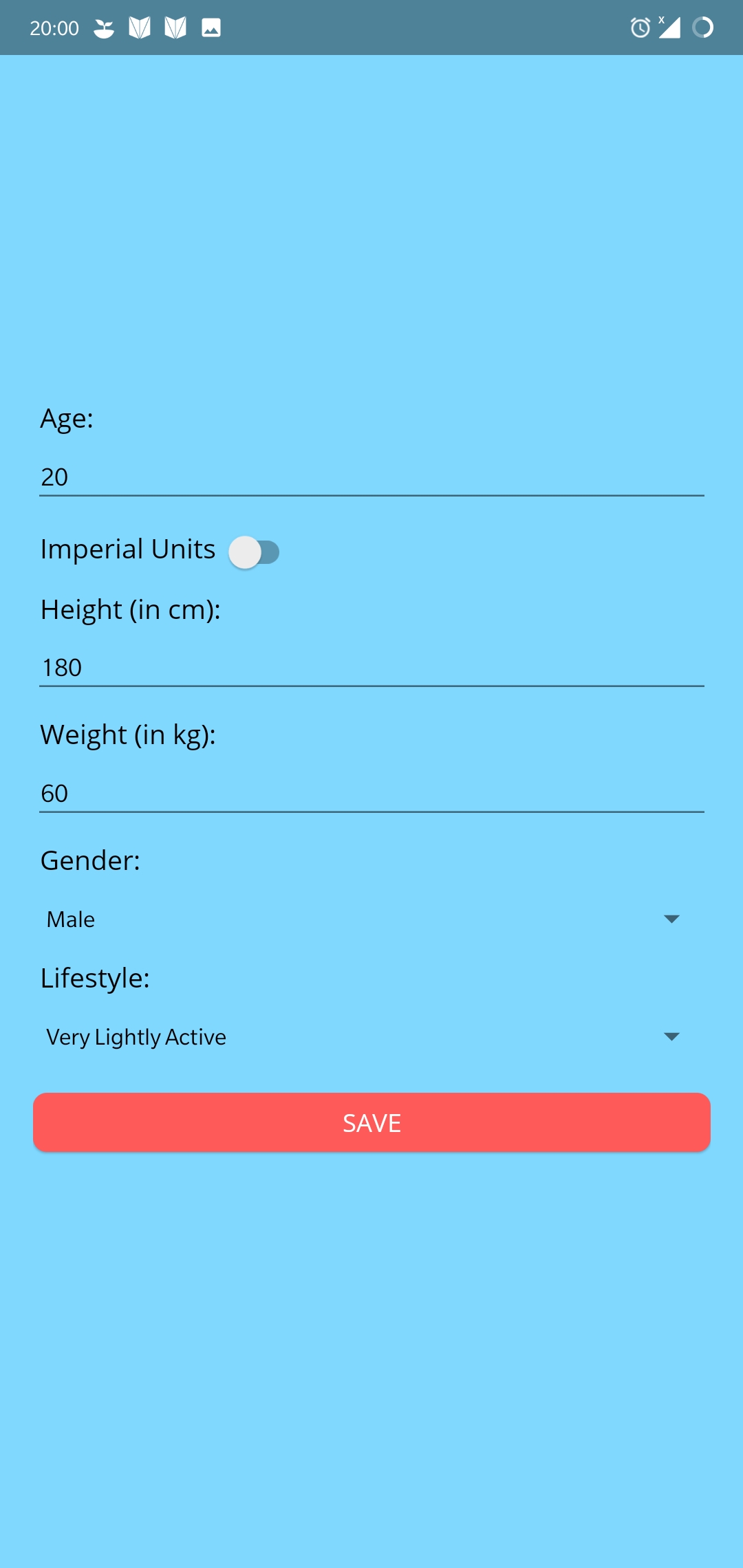The image size is (743, 1568).
Task: Edit the Height field showing 180
Action: [x=371, y=667]
